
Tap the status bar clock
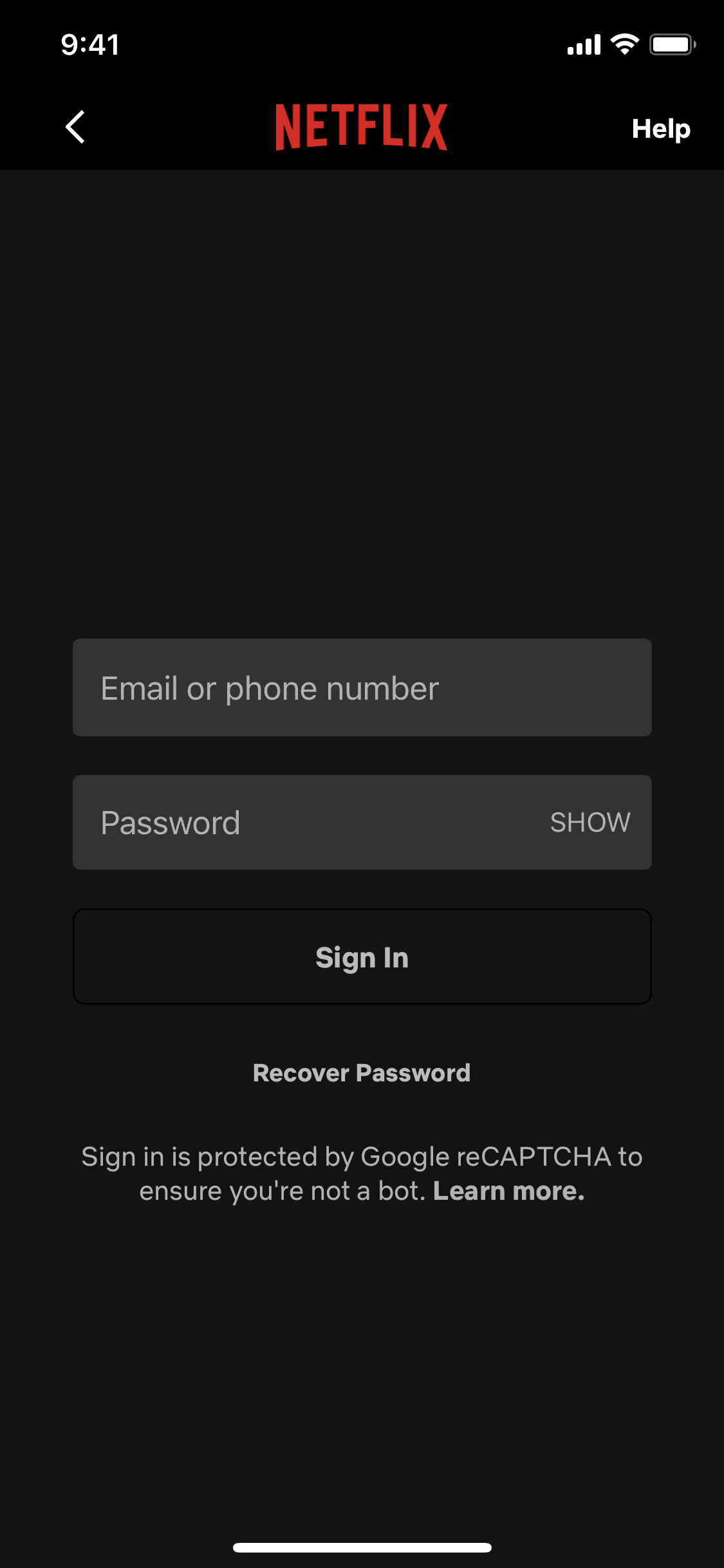89,44
